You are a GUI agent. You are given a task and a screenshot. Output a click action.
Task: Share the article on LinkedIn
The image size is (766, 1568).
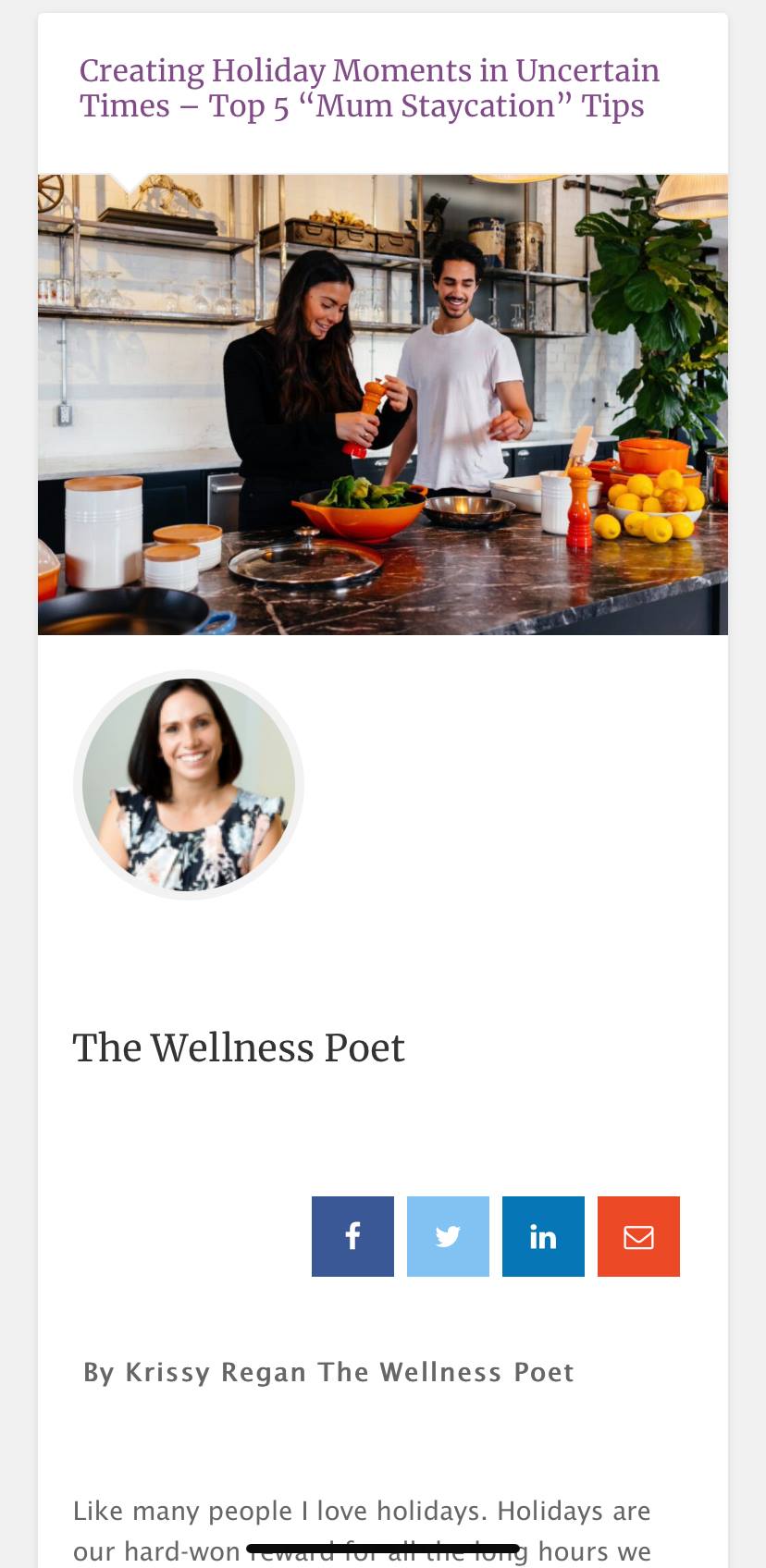click(543, 1236)
